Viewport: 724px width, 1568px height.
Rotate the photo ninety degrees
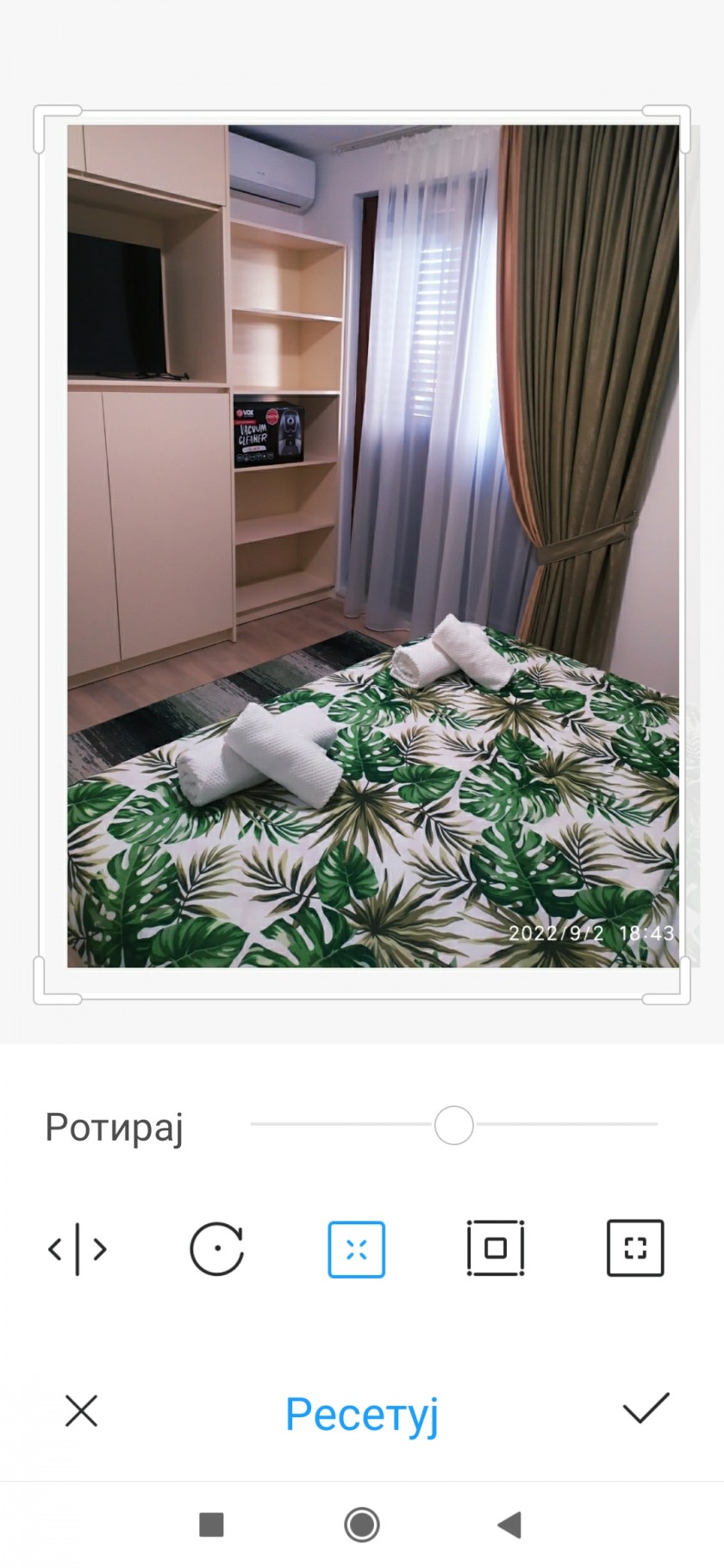coord(216,1248)
